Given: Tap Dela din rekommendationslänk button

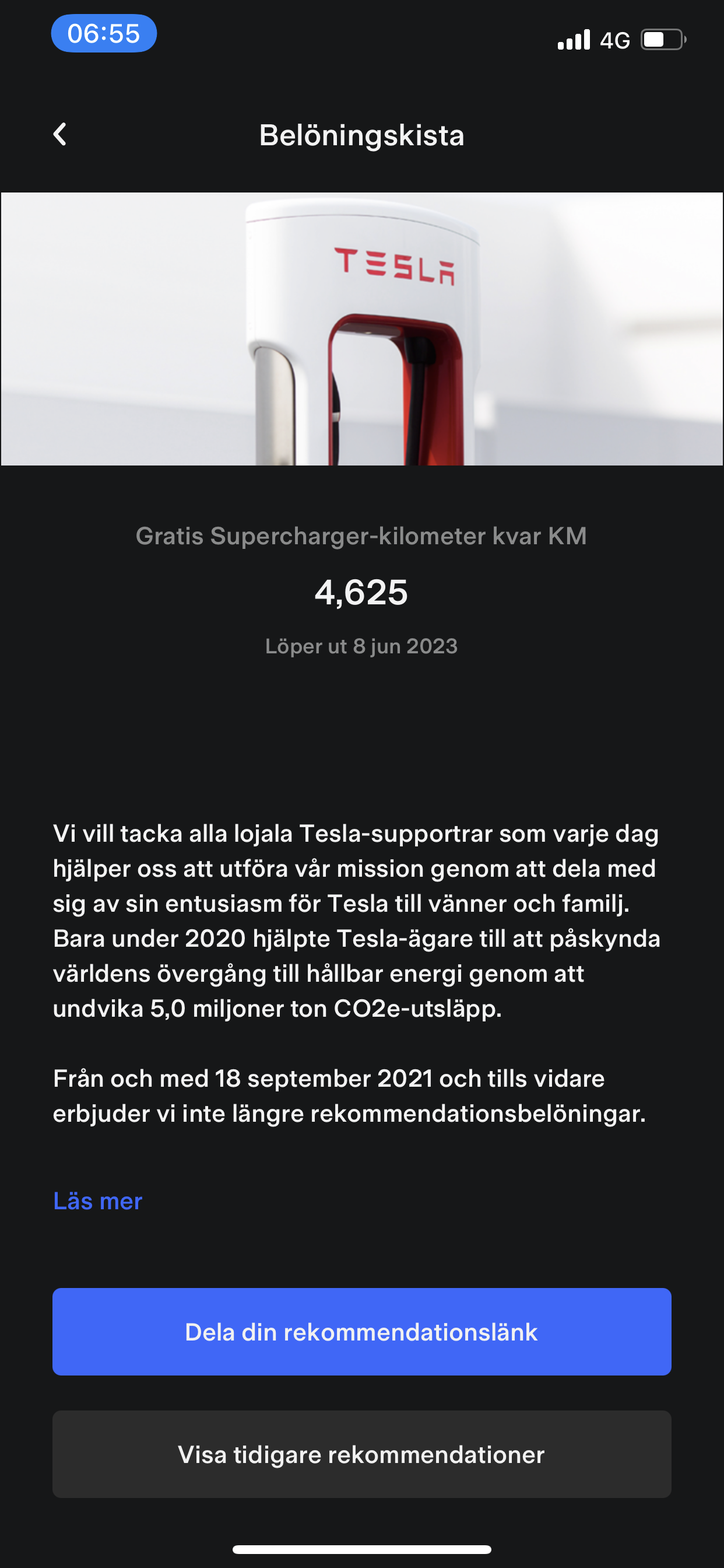Looking at the screenshot, I should [x=361, y=1331].
